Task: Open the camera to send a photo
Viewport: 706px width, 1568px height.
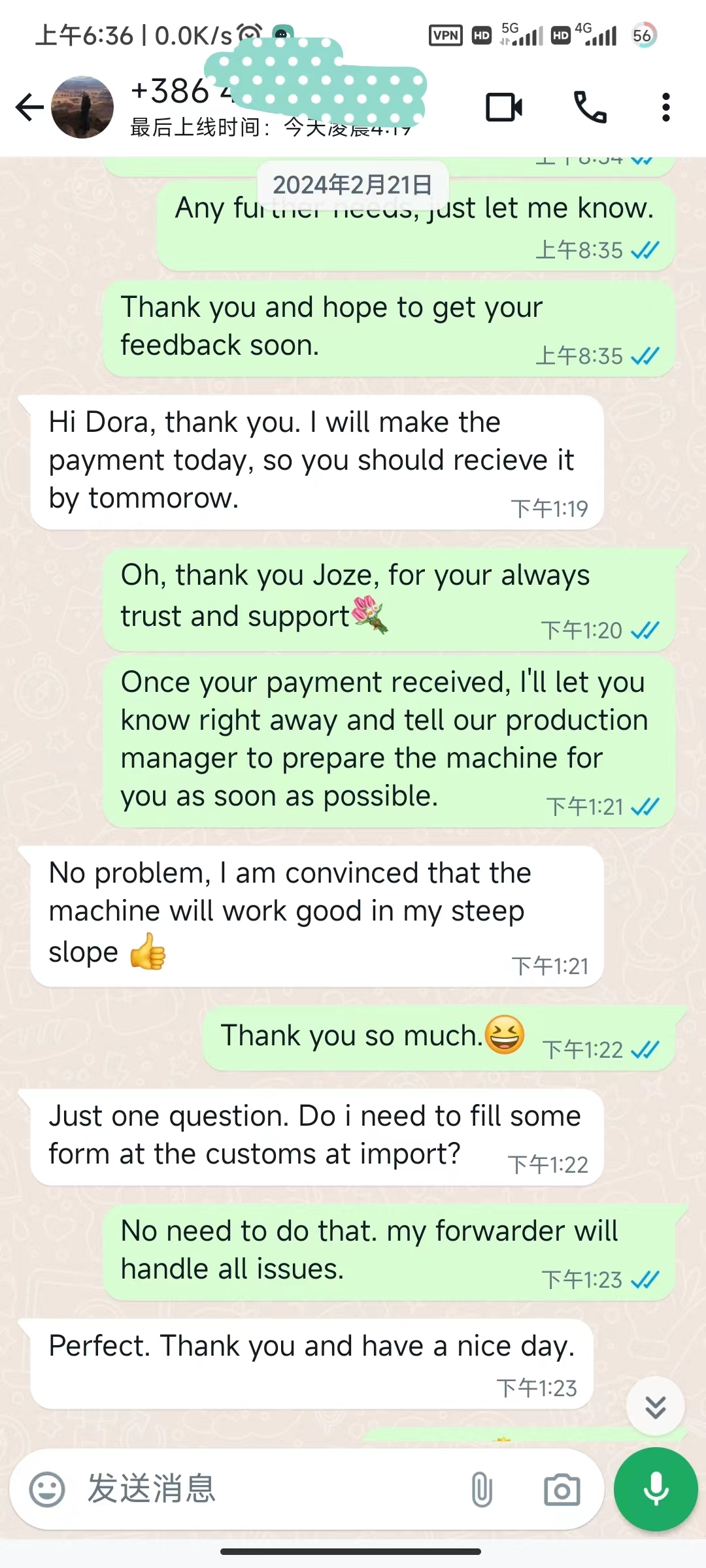Action: coord(562,1490)
